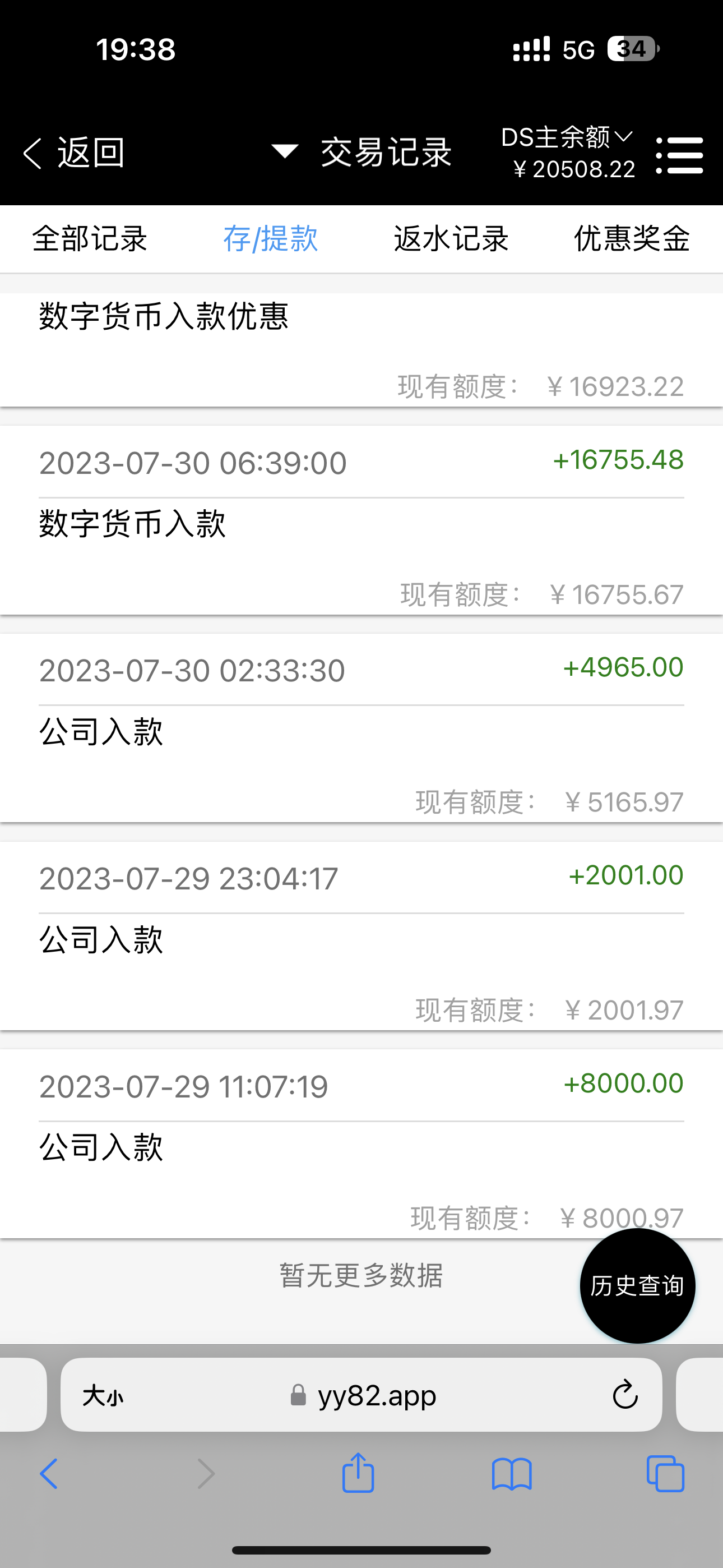
Task: Expand the 交易记录 dropdown
Action: (x=361, y=152)
